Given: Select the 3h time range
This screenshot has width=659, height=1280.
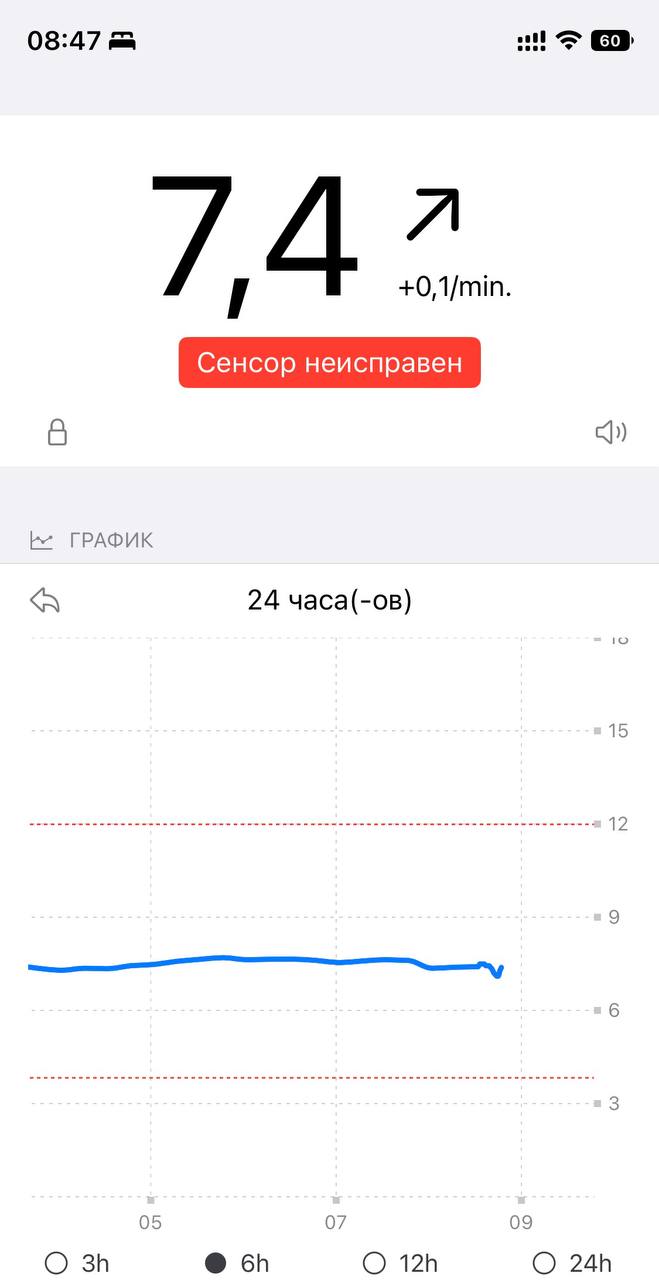Looking at the screenshot, I should (x=78, y=1263).
